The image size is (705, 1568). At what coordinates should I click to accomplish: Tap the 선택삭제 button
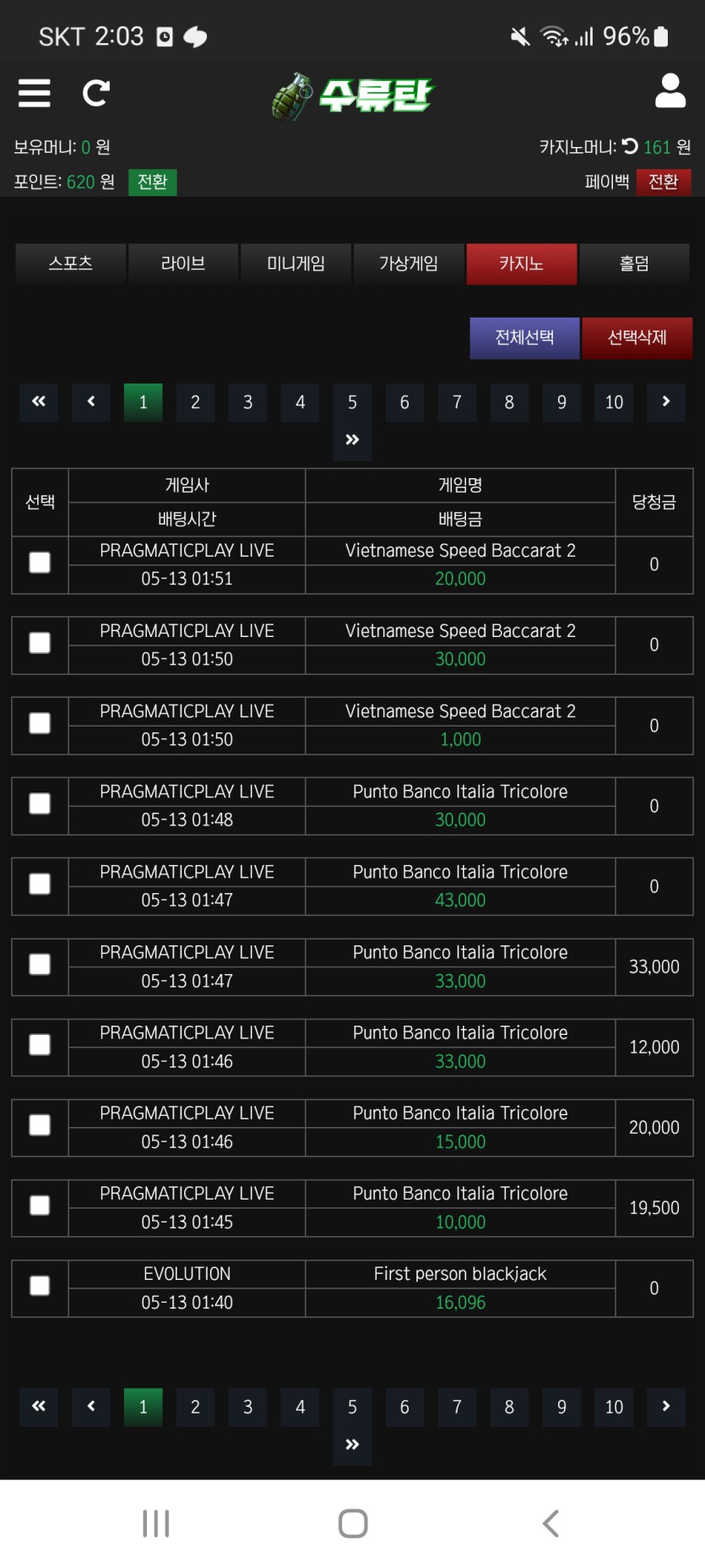click(637, 338)
